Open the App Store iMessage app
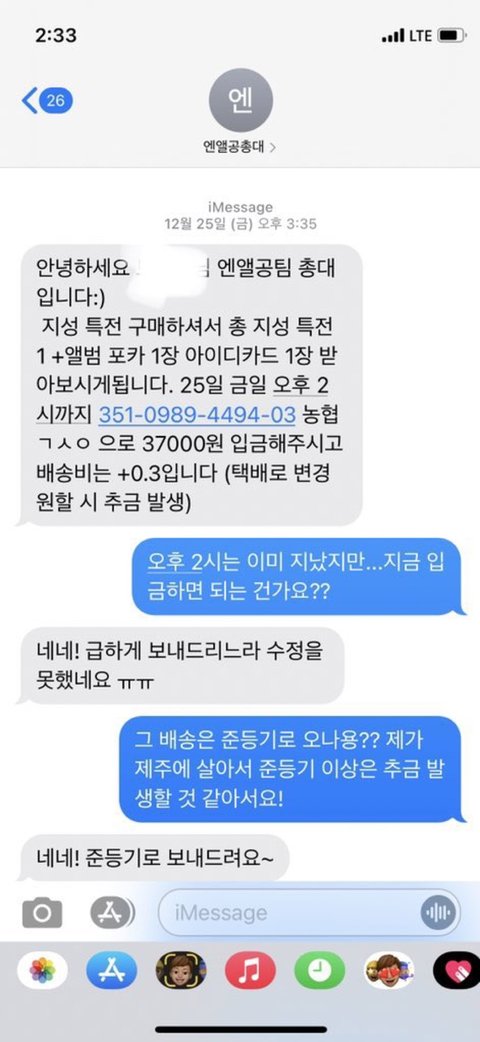The image size is (480, 1042). click(x=111, y=970)
